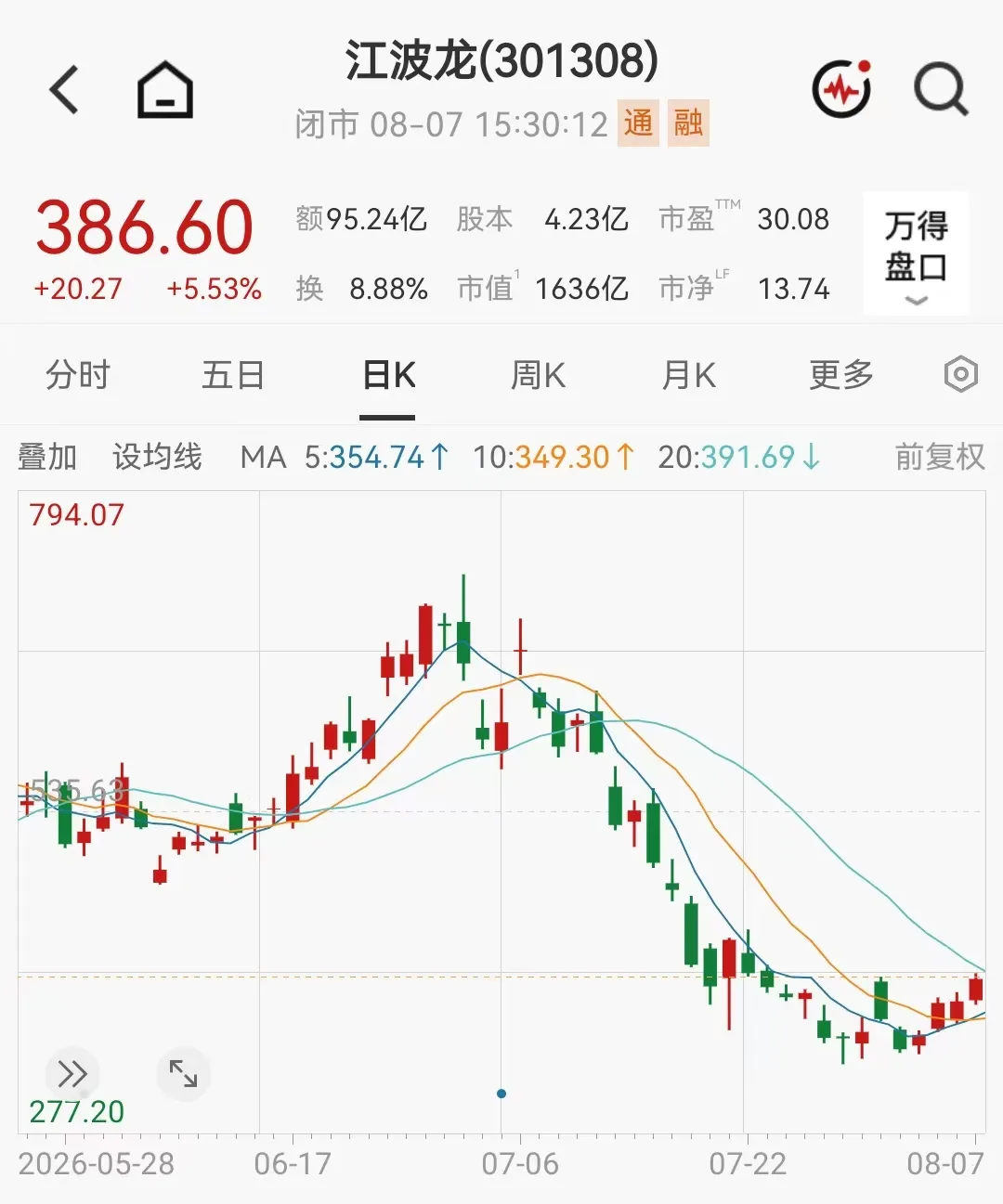Expand the 万得盘口 panel
This screenshot has width=1003, height=1204.
[x=916, y=254]
